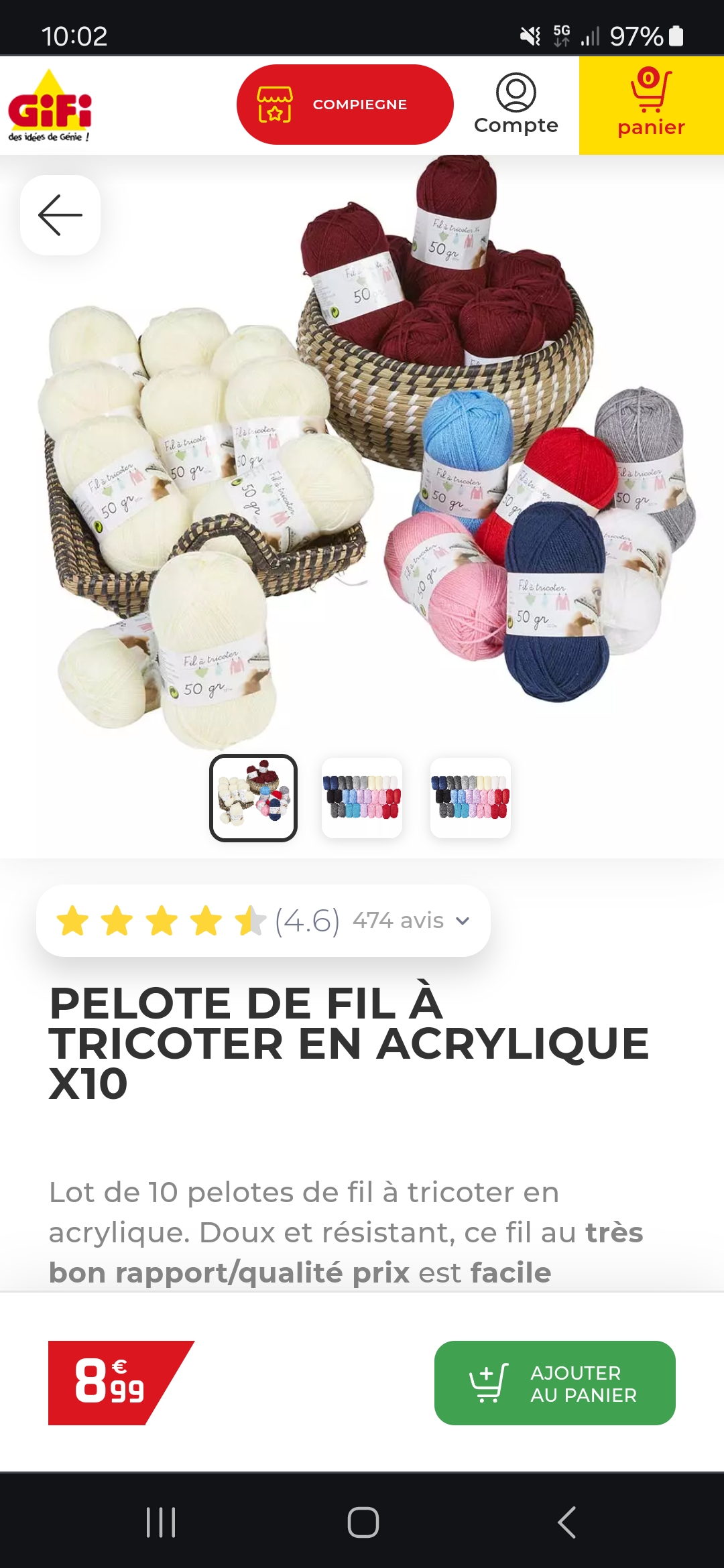Viewport: 724px width, 1568px height.
Task: View the panier shopping cart
Action: coord(651,105)
